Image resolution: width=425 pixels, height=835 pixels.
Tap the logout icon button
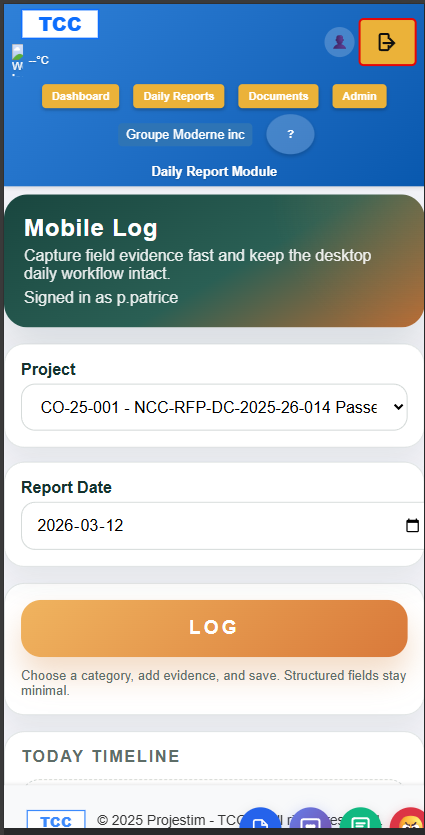[387, 42]
